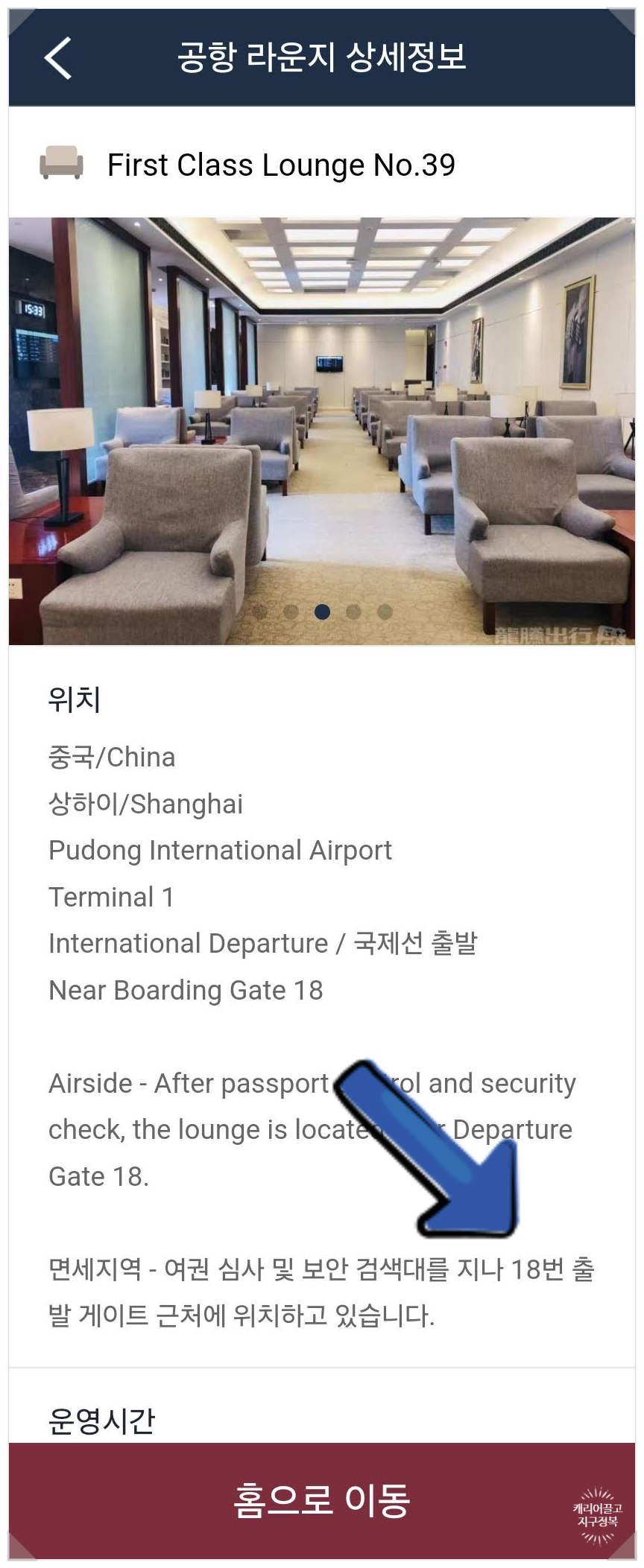Tap the carousel progress indicator row
The width and height of the screenshot is (644, 1568).
coord(322,612)
